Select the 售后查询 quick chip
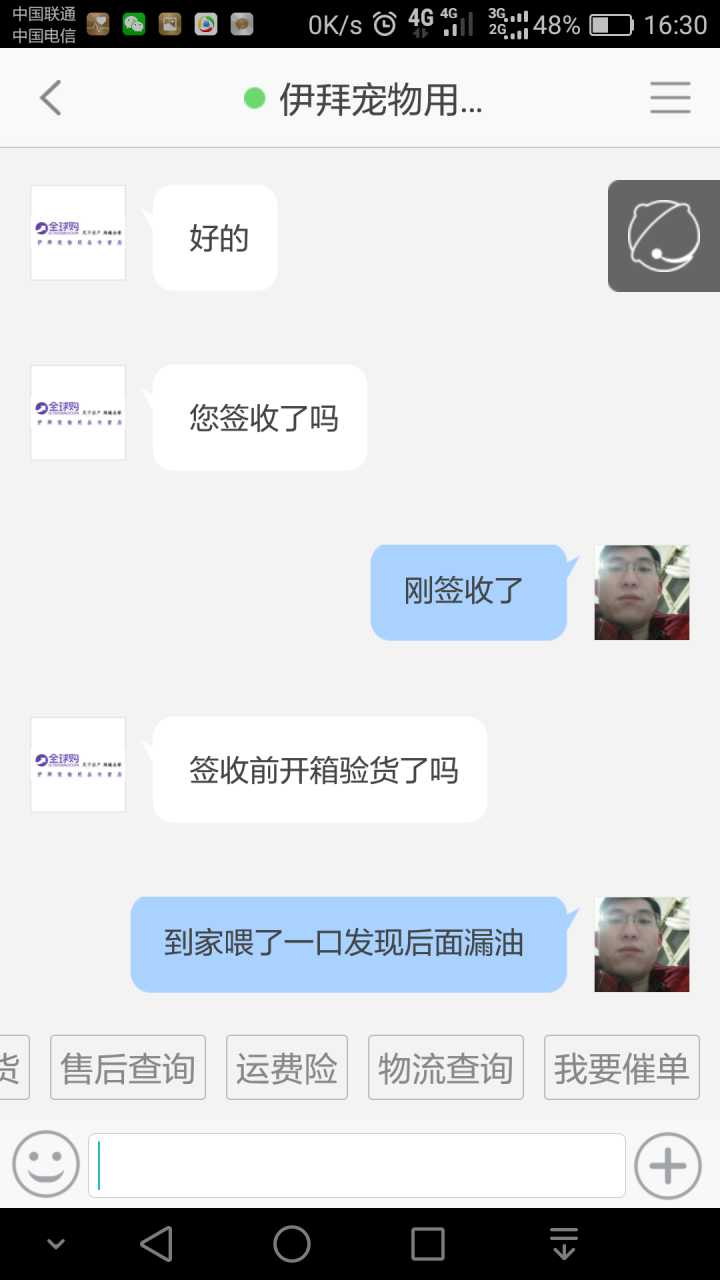The image size is (720, 1280). (128, 1068)
